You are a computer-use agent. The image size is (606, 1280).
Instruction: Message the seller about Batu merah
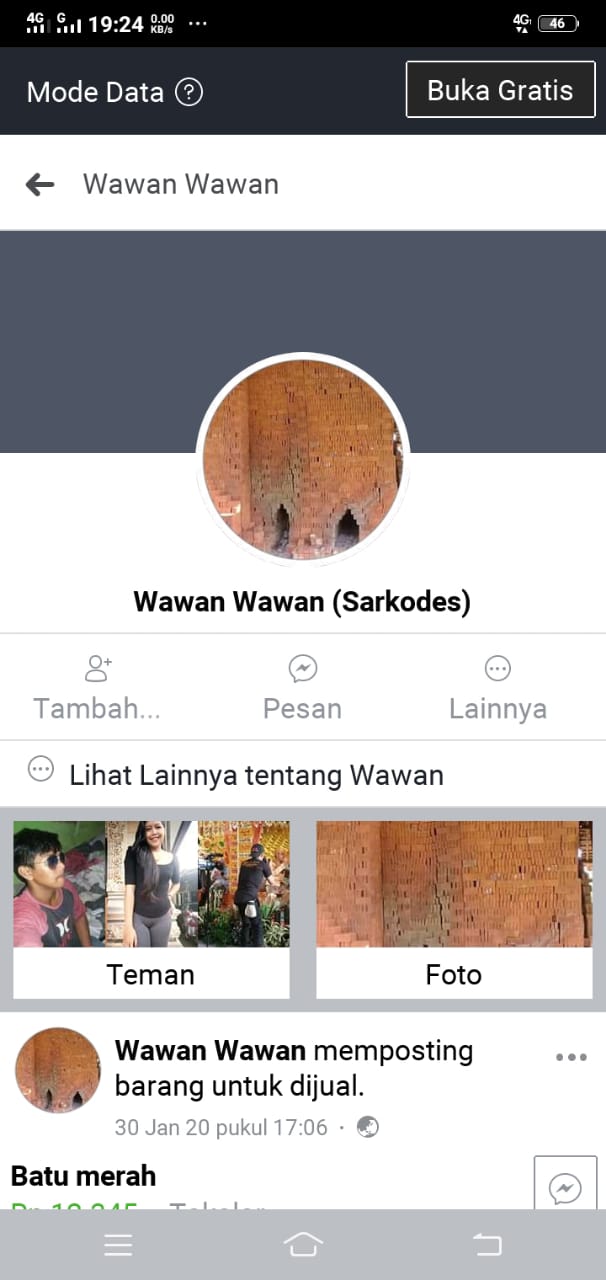[x=565, y=1188]
